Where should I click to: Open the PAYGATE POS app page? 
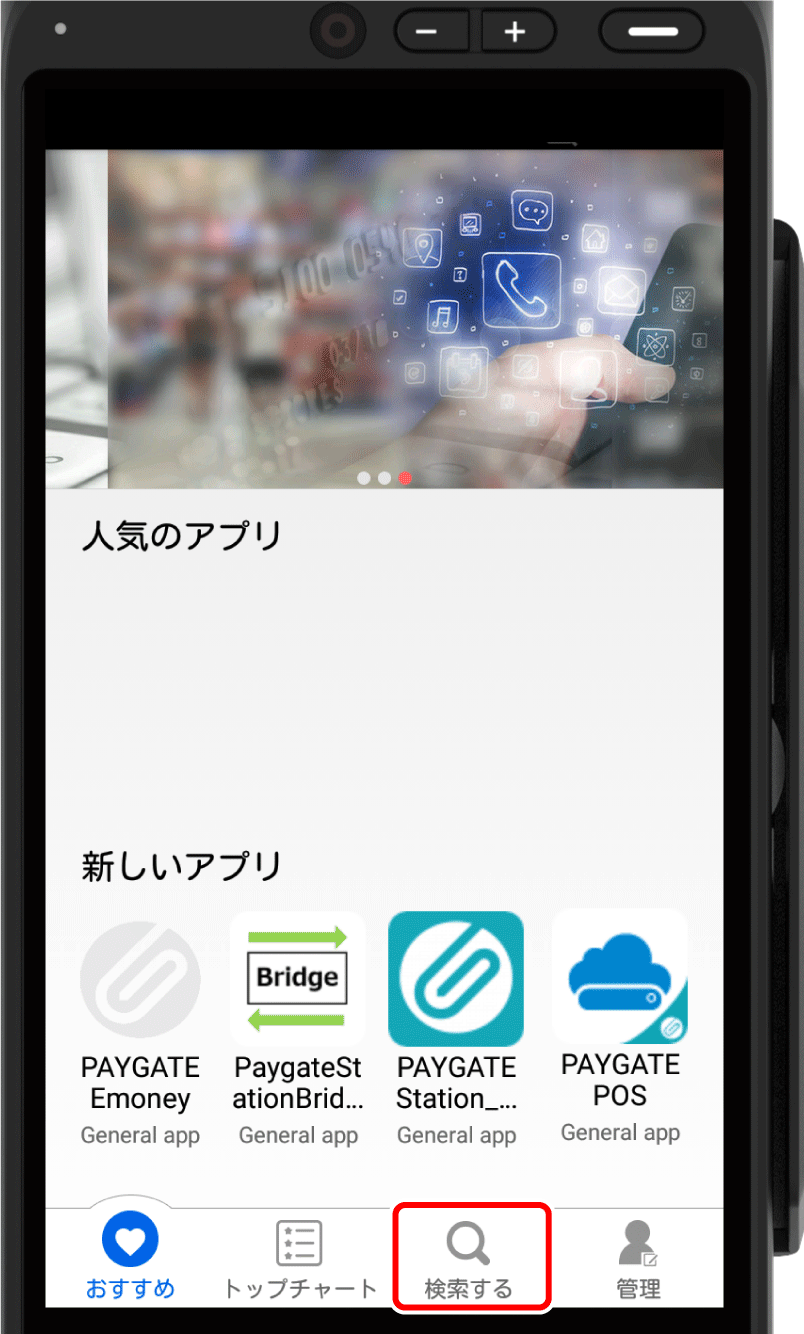(x=620, y=977)
